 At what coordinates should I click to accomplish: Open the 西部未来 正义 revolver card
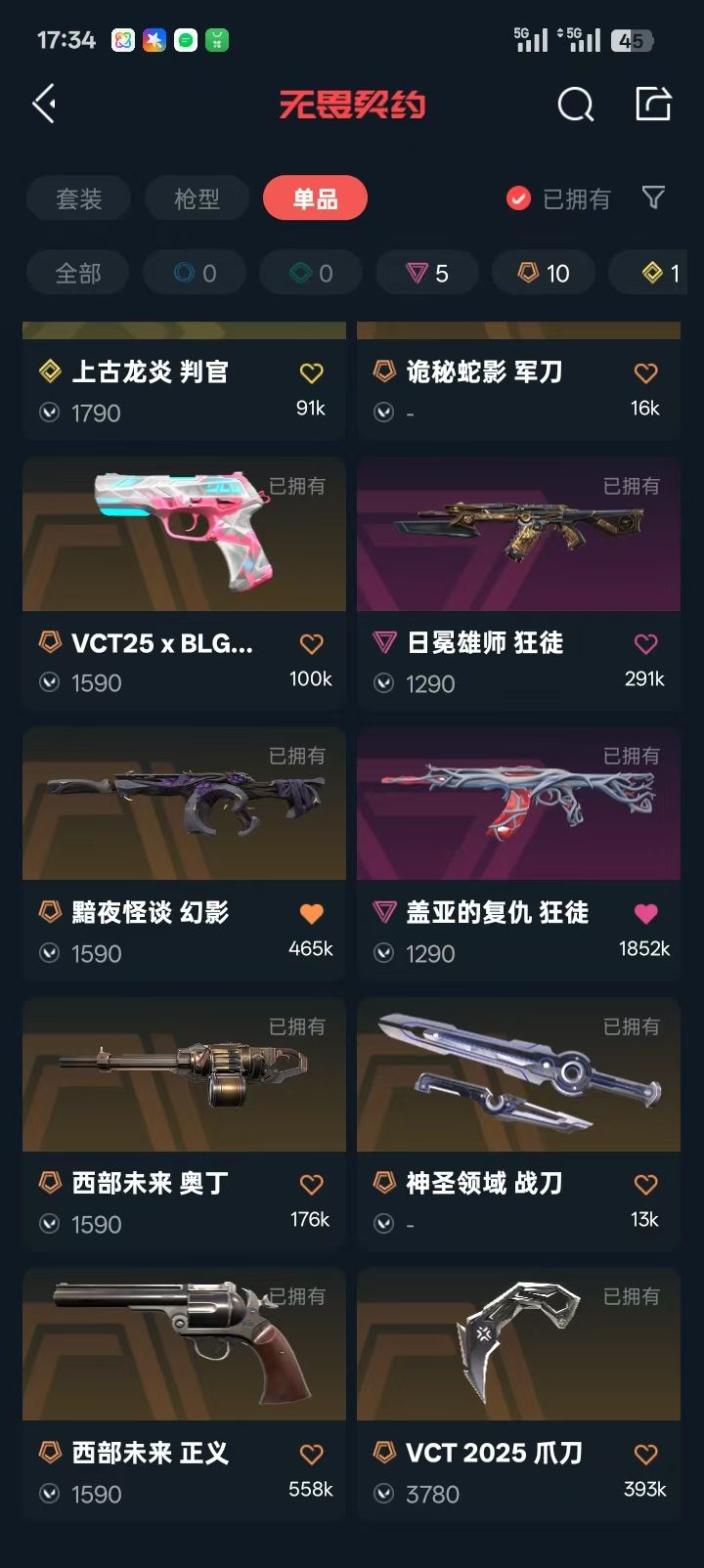[184, 1394]
